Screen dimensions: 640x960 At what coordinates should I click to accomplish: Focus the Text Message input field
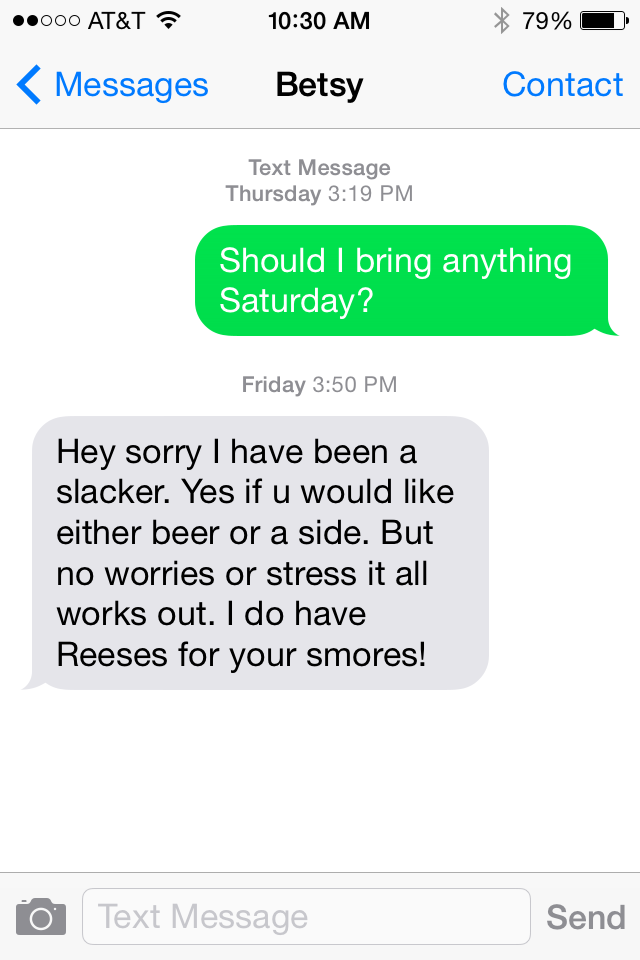point(305,916)
